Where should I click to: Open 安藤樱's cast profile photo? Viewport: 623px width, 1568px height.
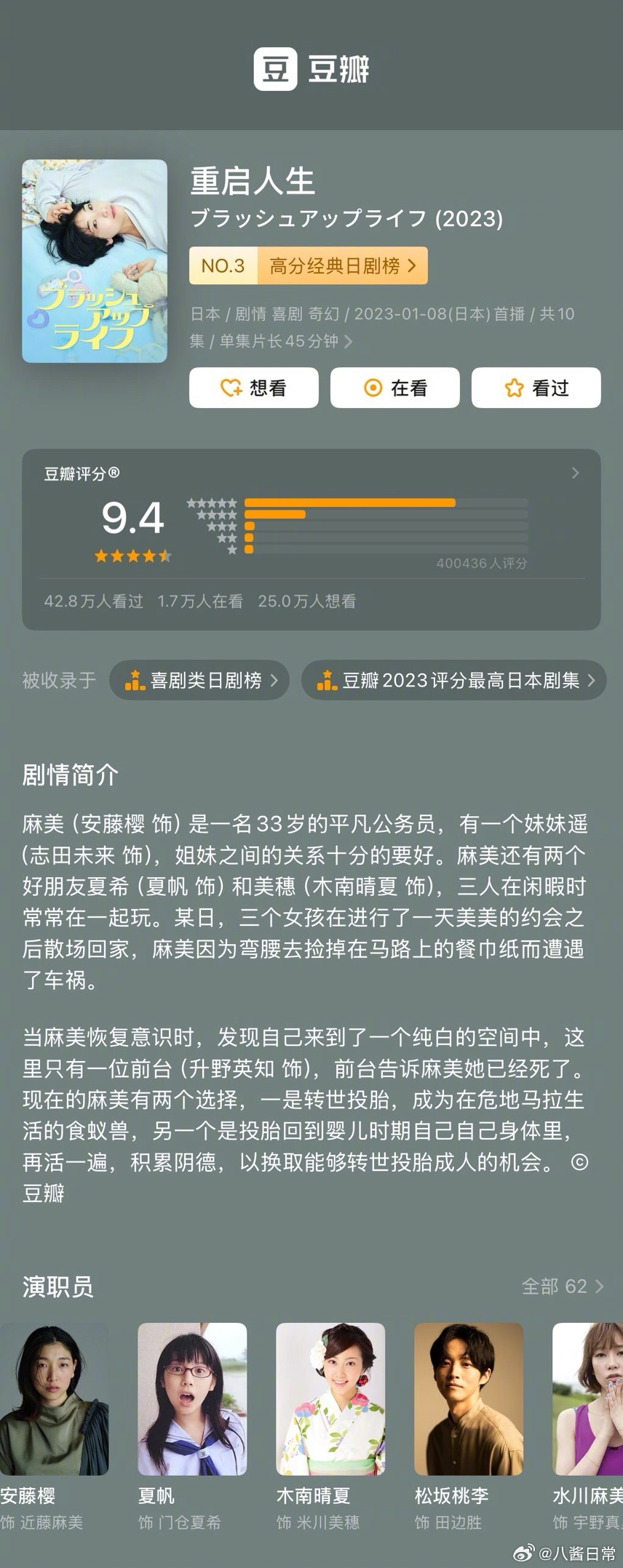click(55, 1400)
